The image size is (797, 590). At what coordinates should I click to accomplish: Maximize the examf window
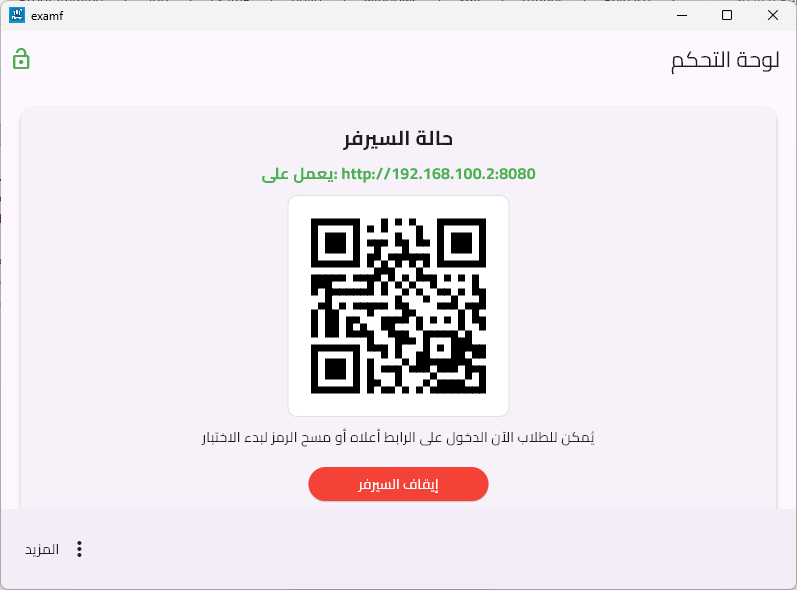click(727, 15)
